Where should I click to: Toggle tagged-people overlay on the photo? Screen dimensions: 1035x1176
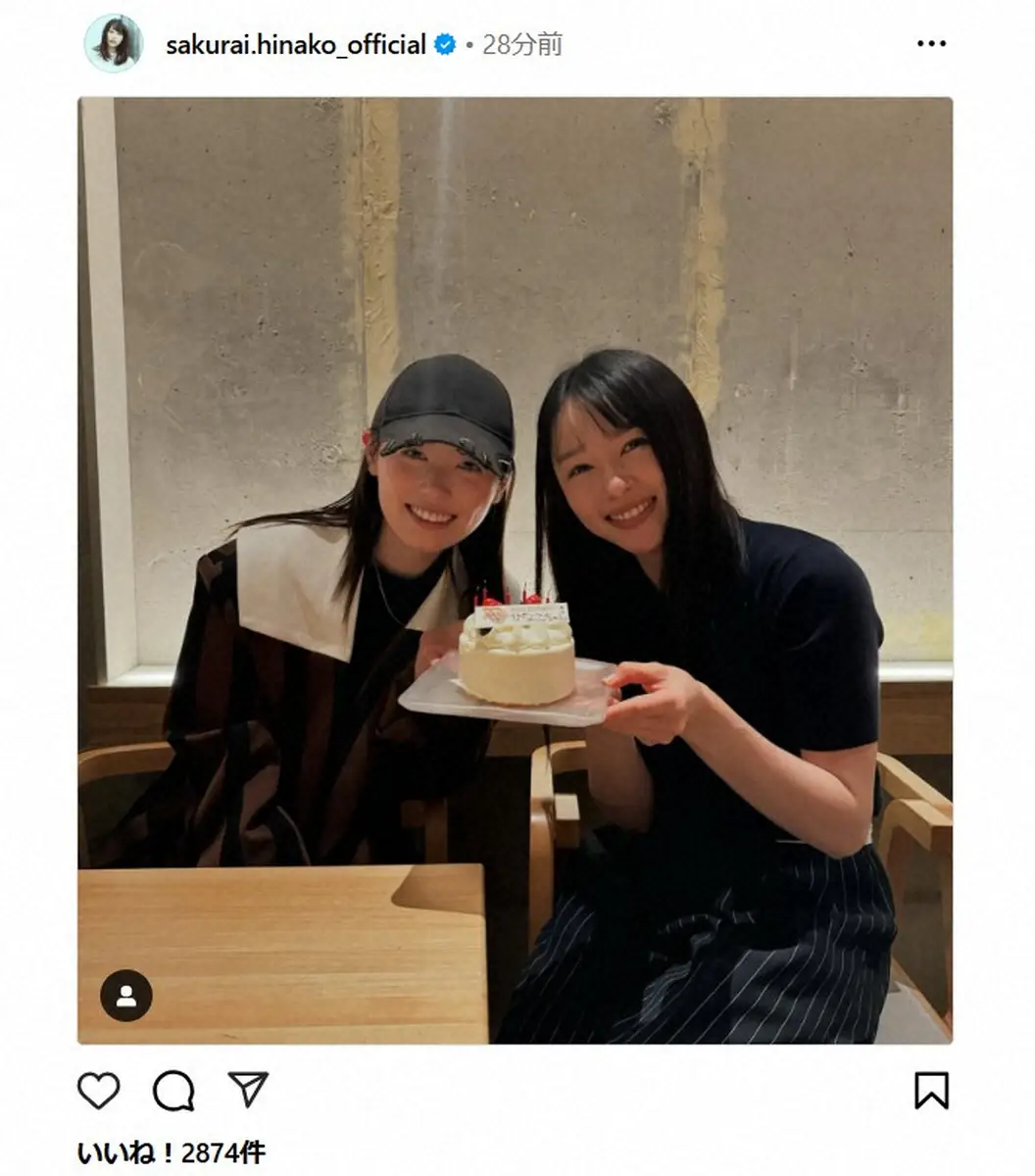tap(123, 997)
